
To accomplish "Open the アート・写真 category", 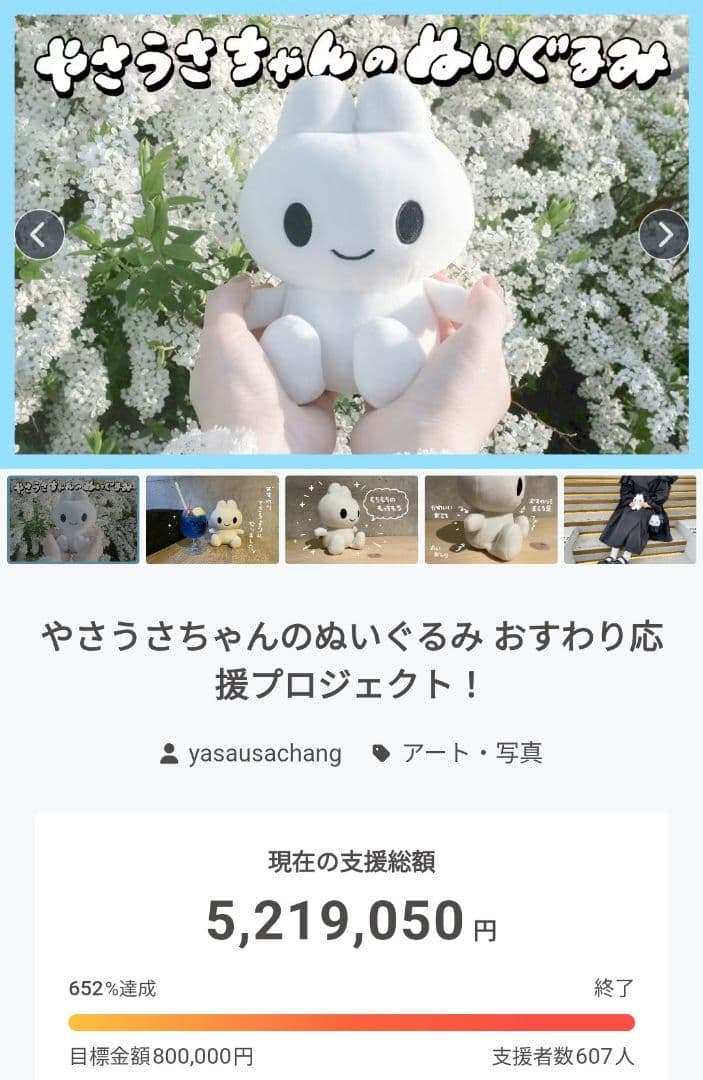I will click(471, 753).
